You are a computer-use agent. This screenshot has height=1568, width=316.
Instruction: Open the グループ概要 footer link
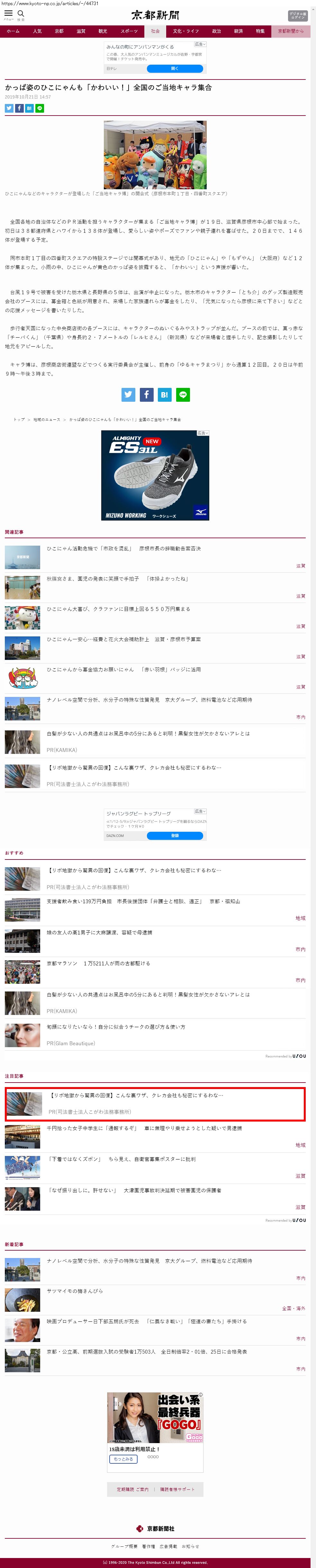(124, 1546)
